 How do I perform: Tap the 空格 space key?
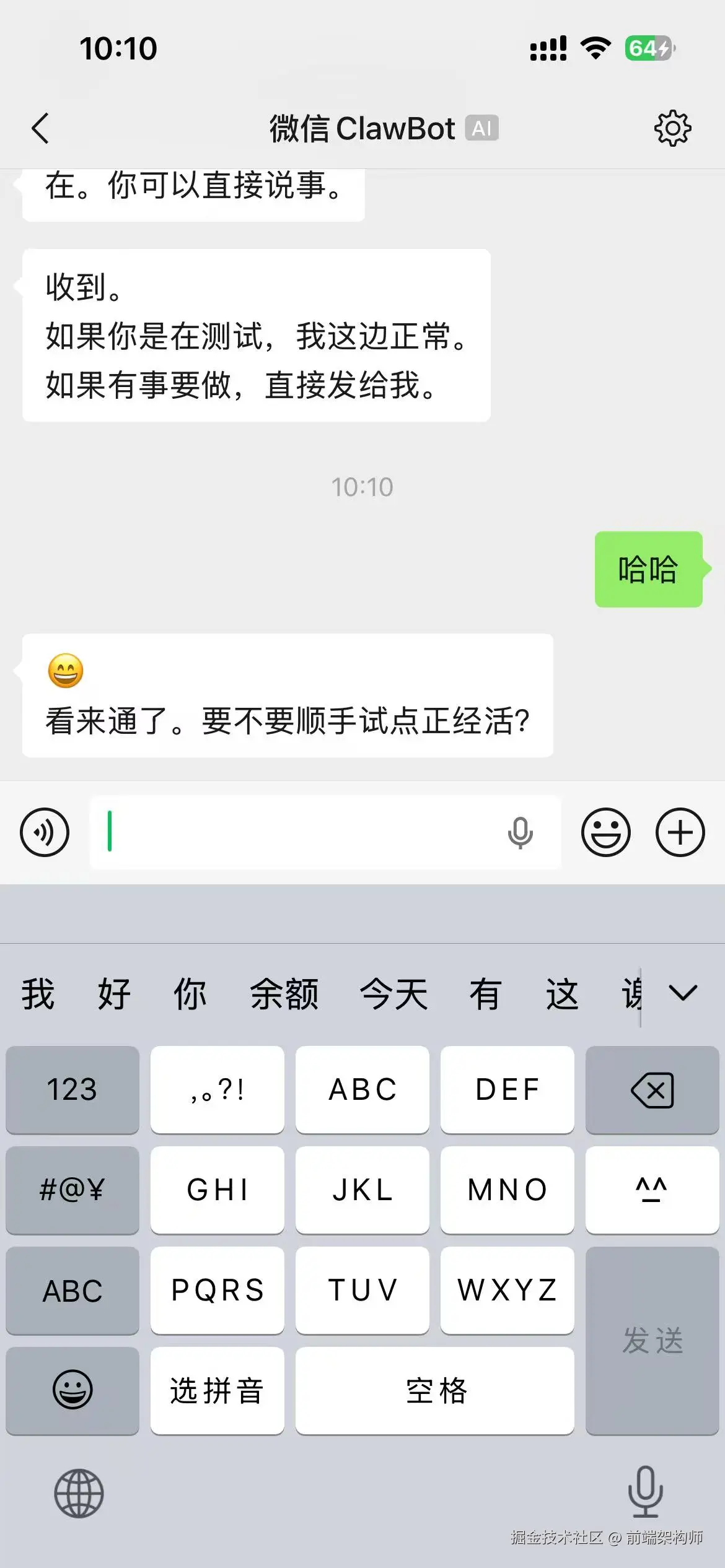click(x=435, y=1390)
